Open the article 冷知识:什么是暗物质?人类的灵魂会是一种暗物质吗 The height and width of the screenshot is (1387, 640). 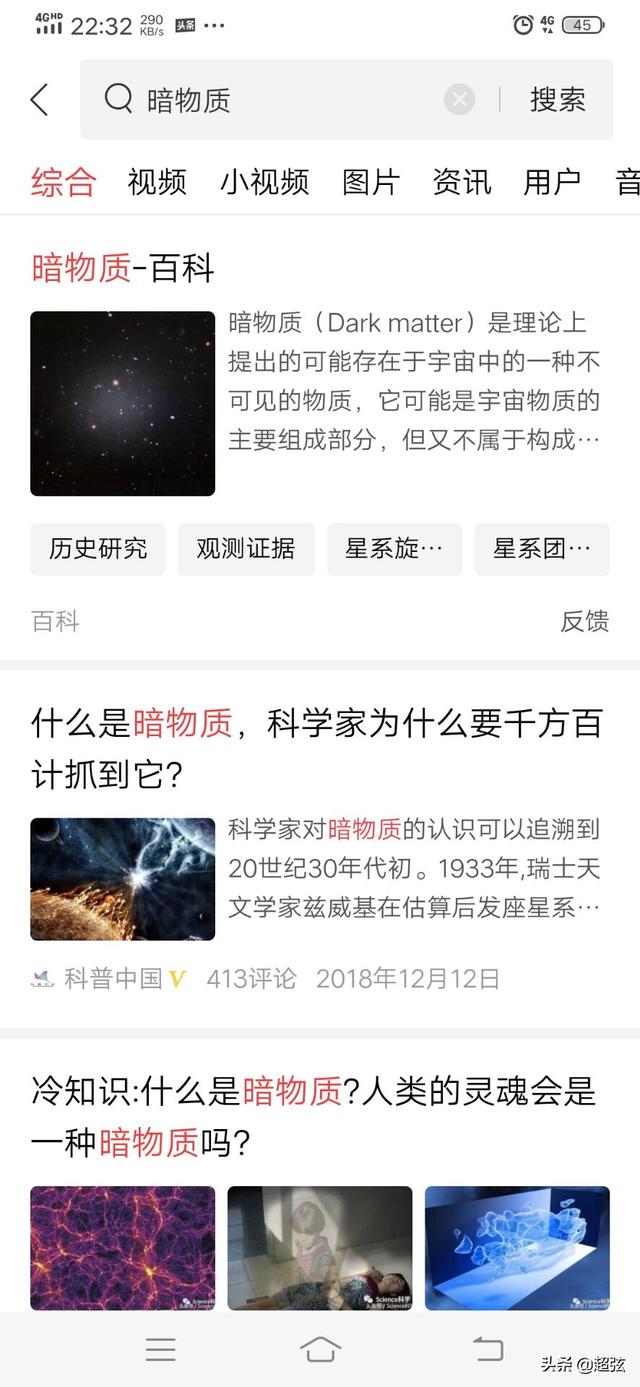313,1117
